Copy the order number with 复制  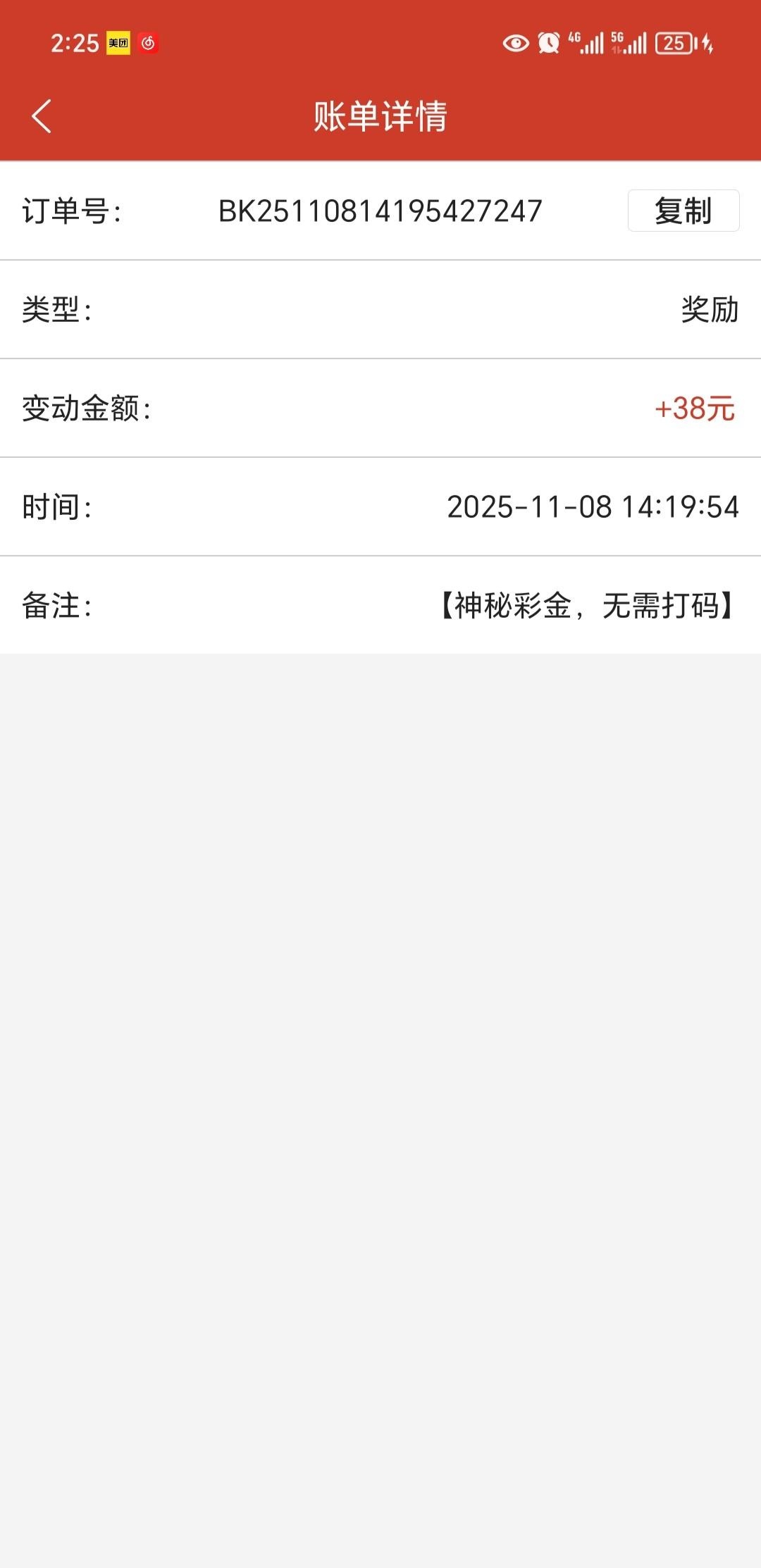[683, 211]
